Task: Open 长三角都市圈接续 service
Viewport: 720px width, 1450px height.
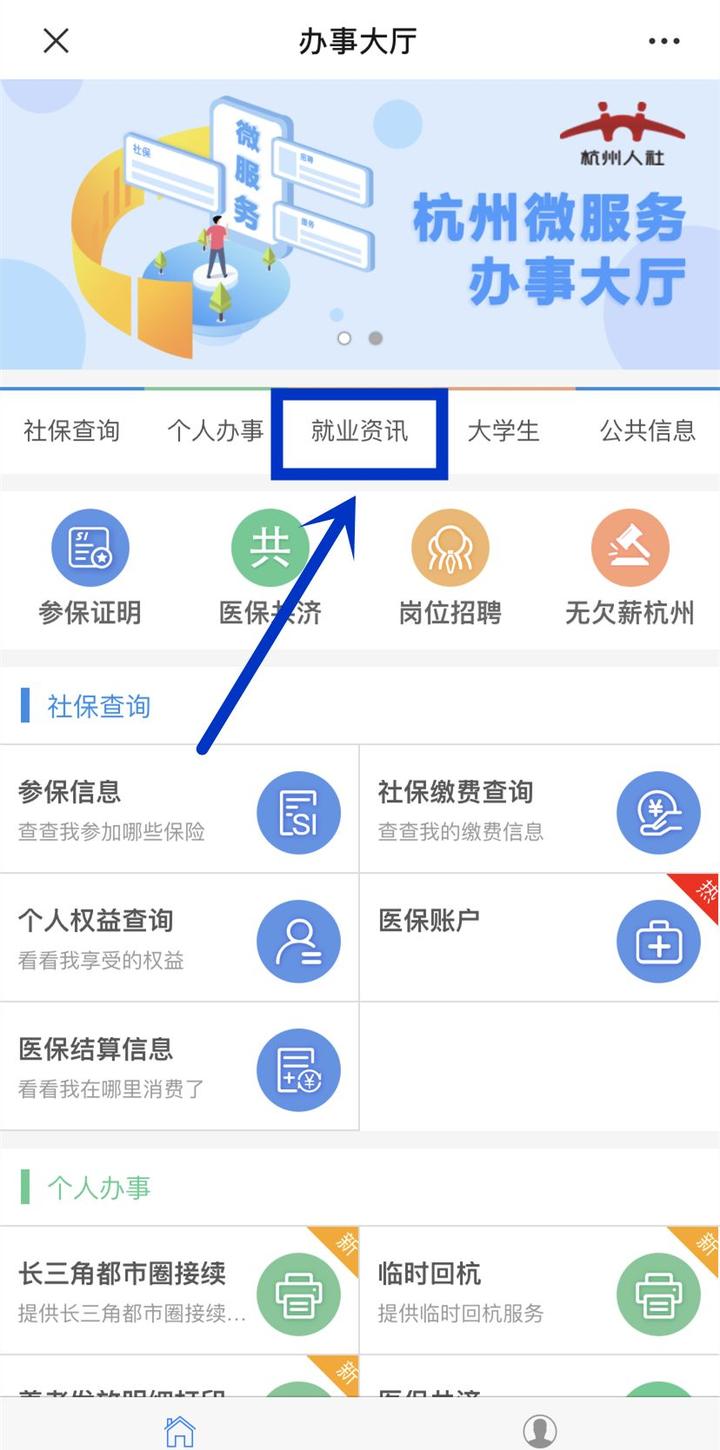Action: pyautogui.click(x=180, y=1290)
